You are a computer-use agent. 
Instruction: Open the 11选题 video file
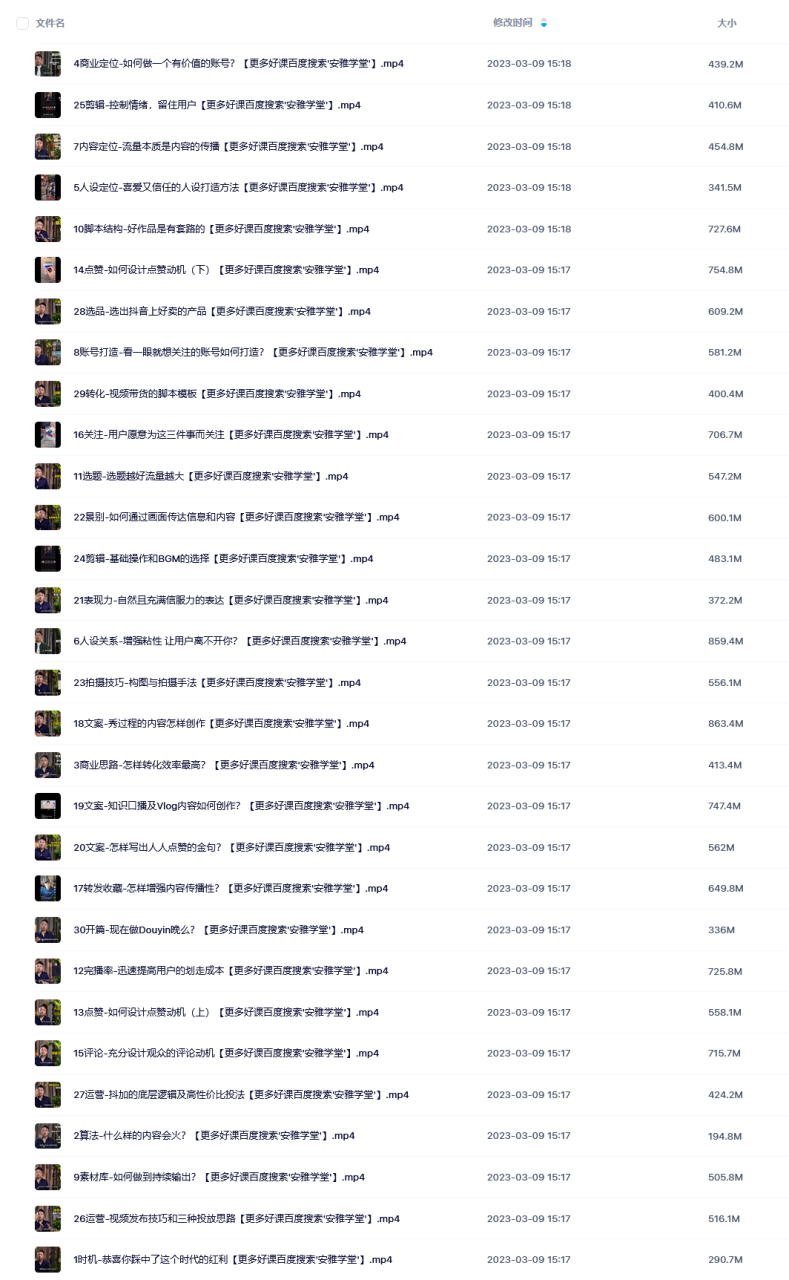point(211,476)
